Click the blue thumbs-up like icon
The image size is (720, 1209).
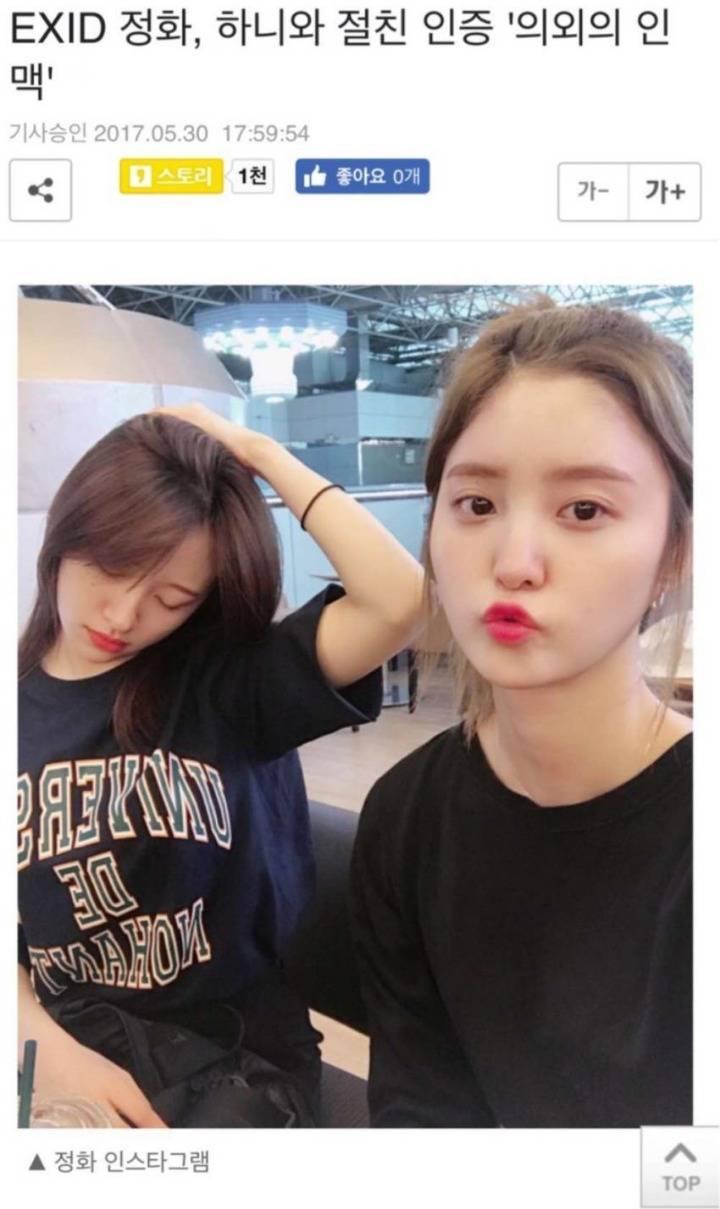312,177
